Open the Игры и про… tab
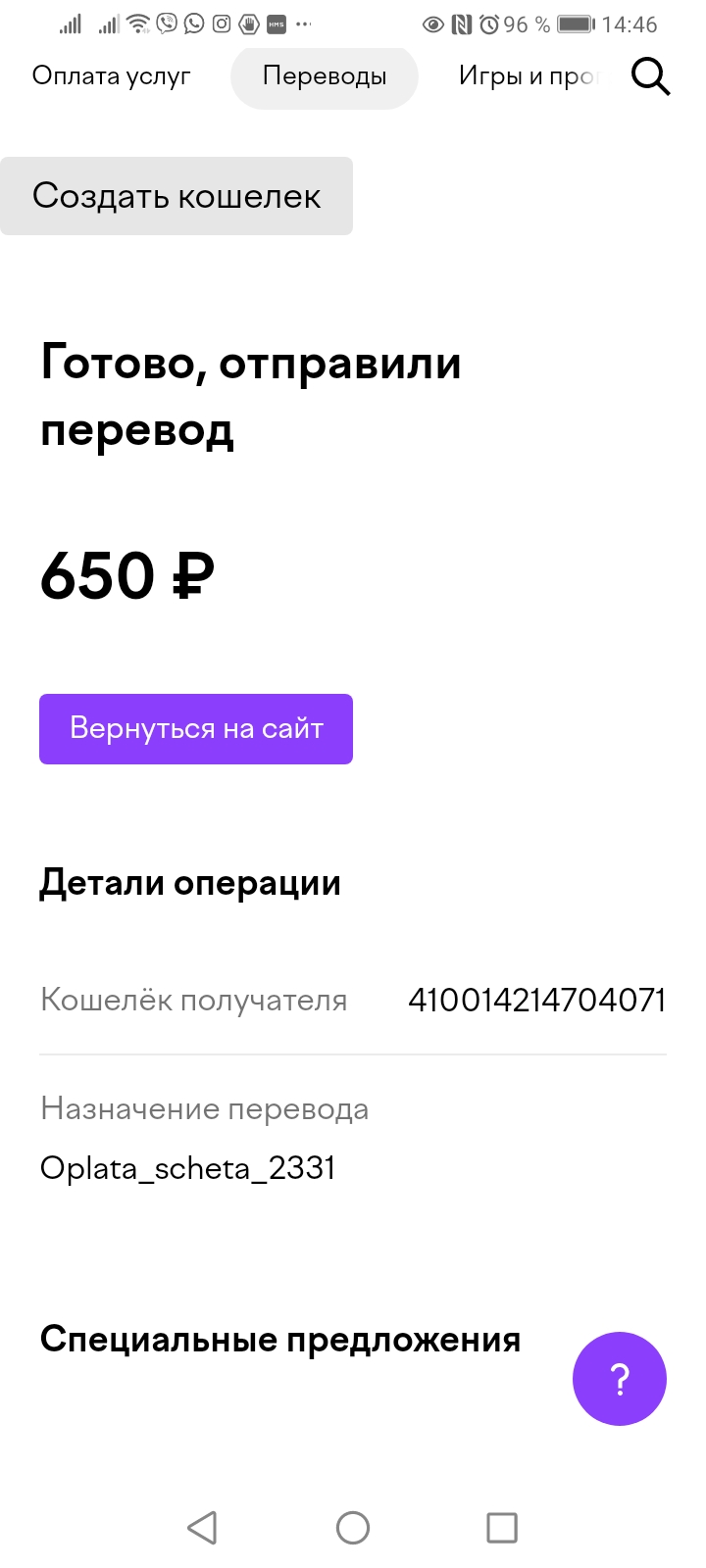 pyautogui.click(x=529, y=76)
